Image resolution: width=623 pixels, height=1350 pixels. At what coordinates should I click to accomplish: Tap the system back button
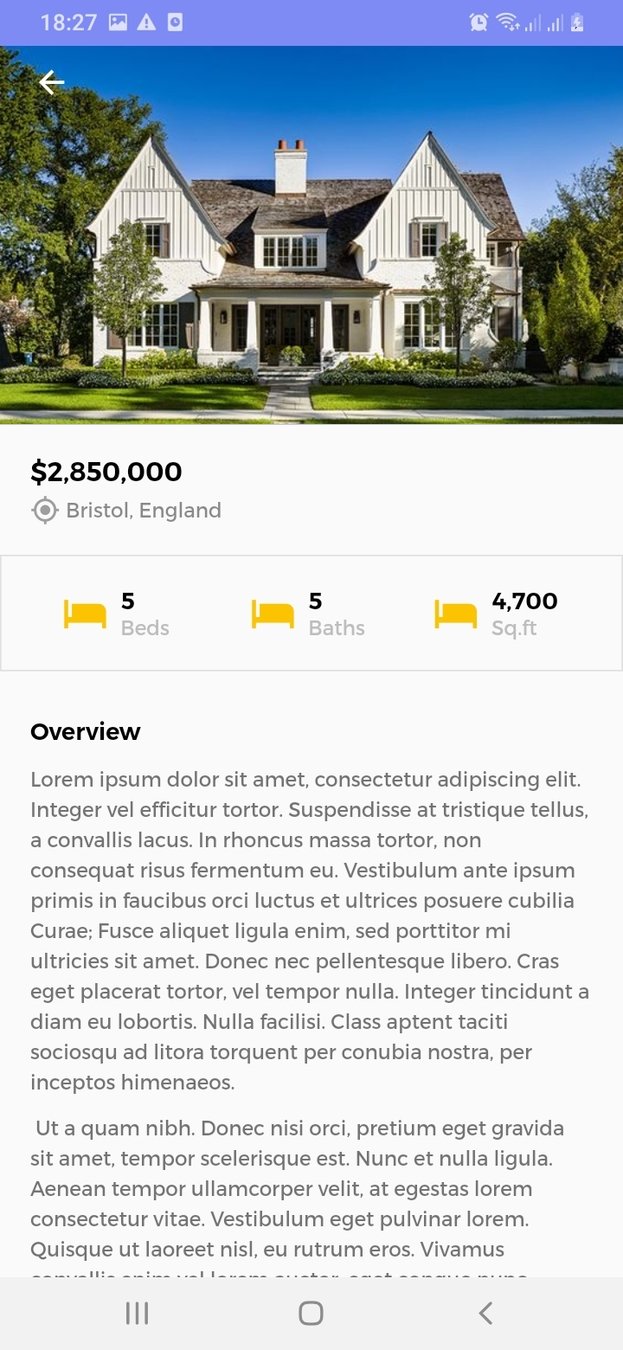pyautogui.click(x=485, y=1313)
